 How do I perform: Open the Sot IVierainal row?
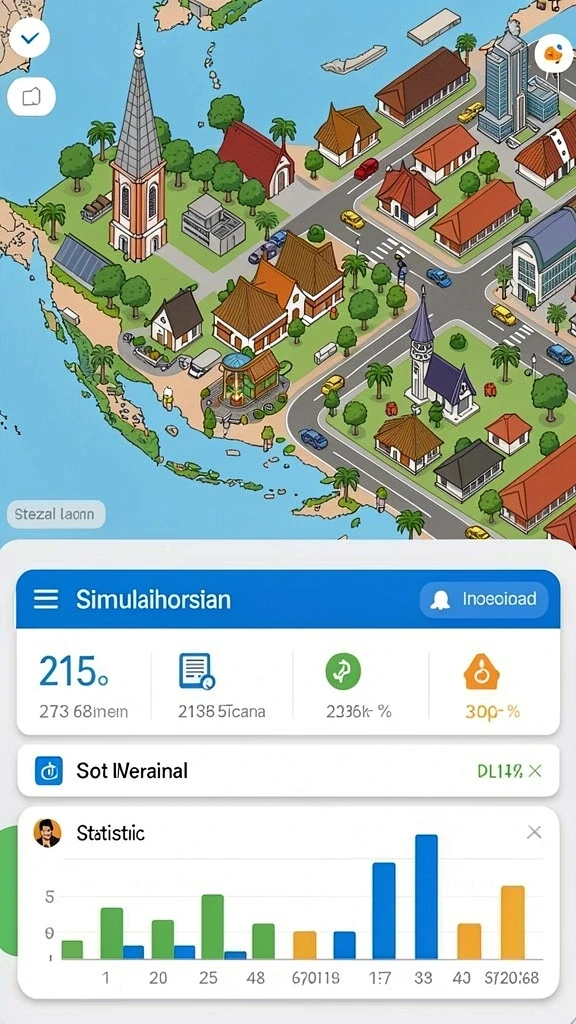(x=288, y=771)
